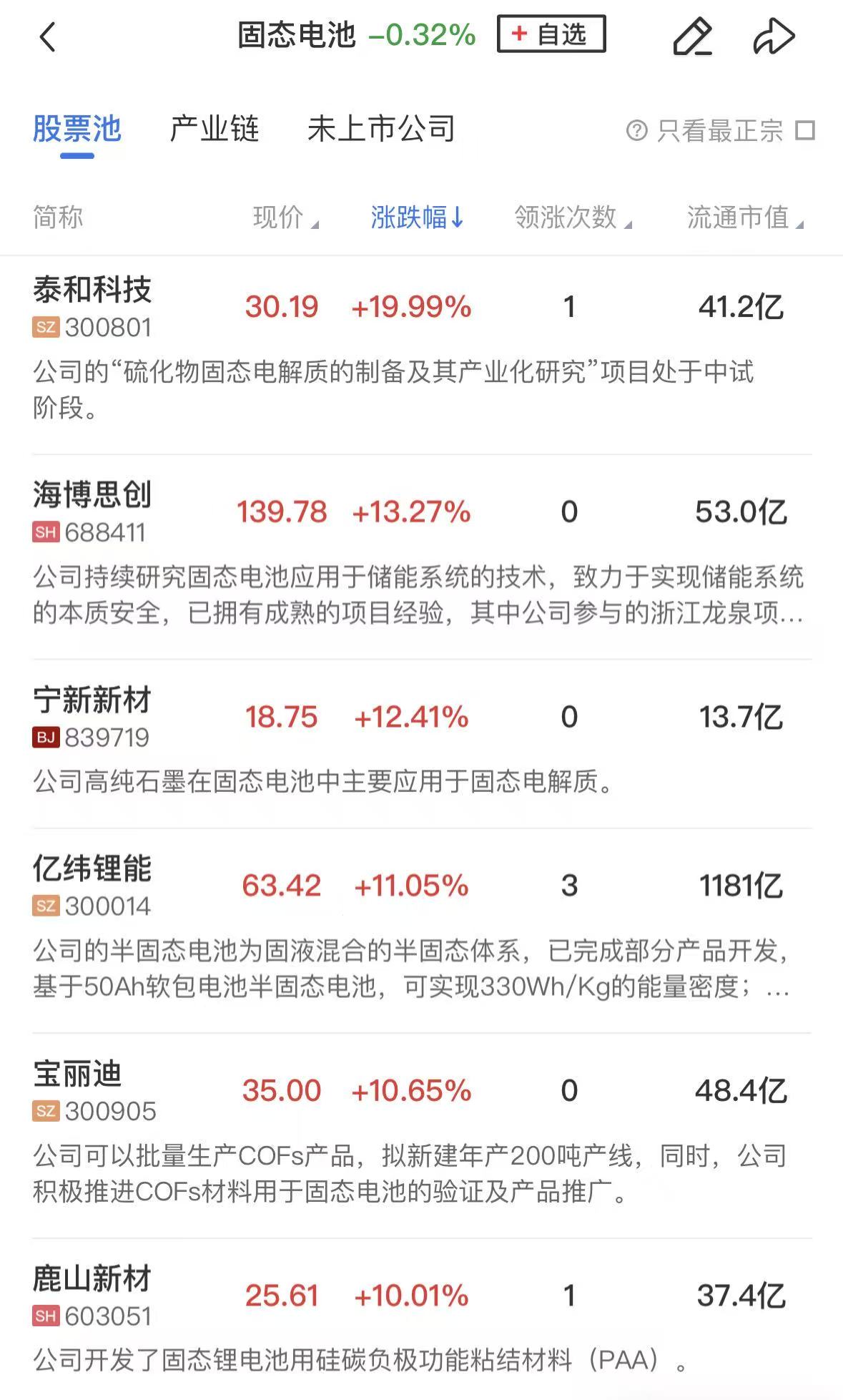843x1400 pixels.
Task: Open the edit pencil icon
Action: tap(692, 36)
